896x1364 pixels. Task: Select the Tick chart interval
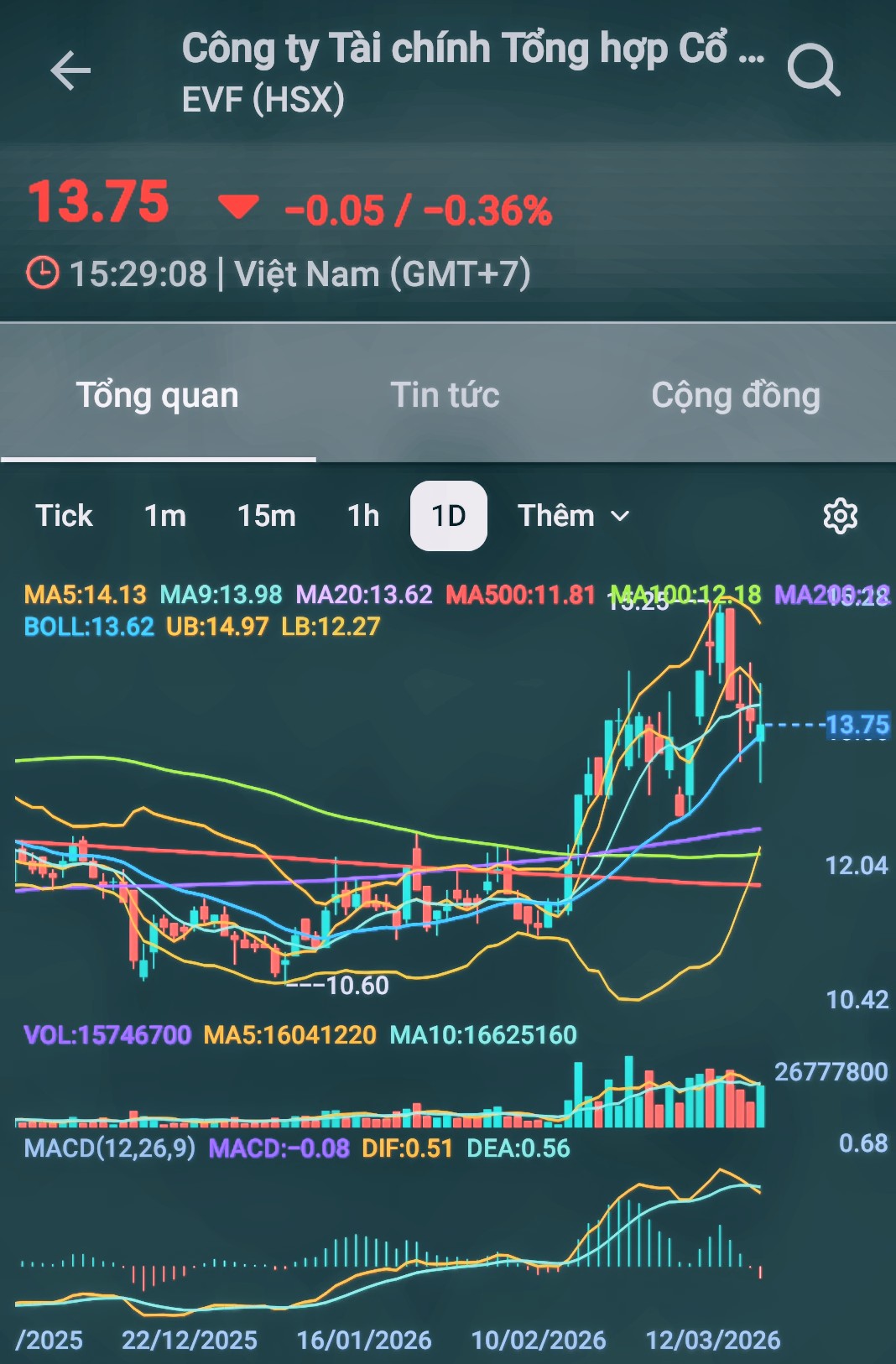pyautogui.click(x=64, y=516)
